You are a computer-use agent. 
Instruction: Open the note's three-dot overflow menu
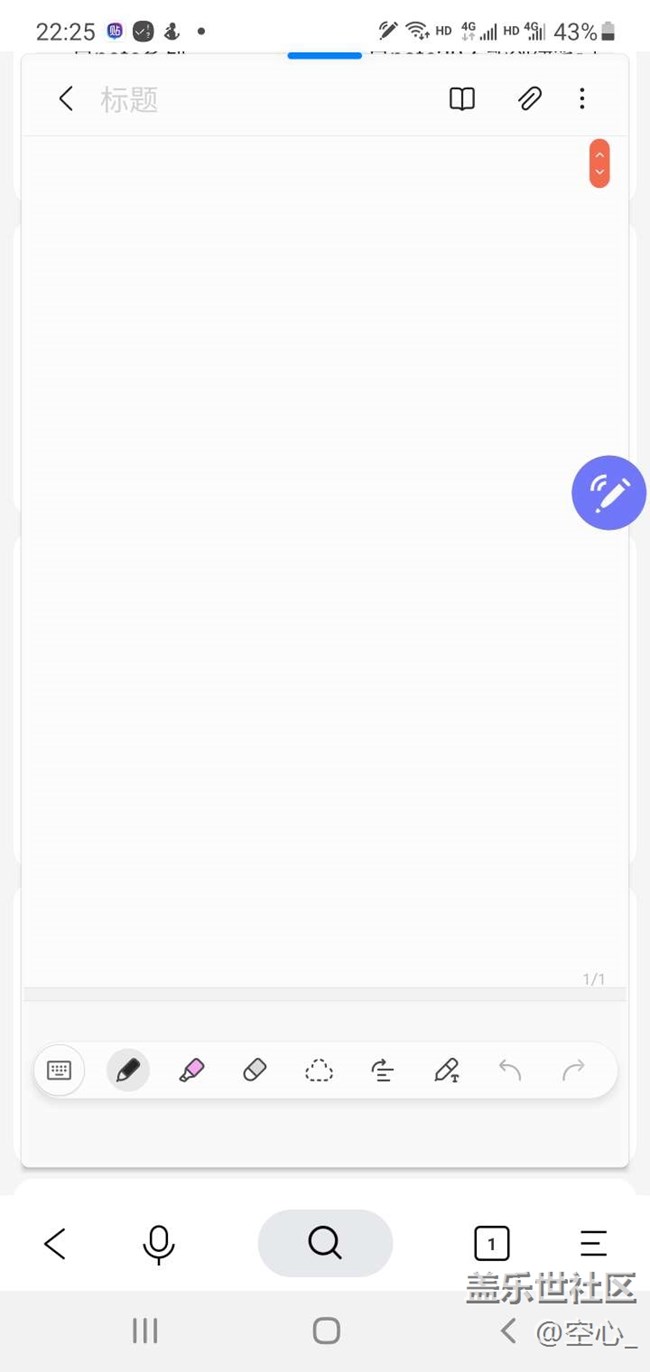582,99
